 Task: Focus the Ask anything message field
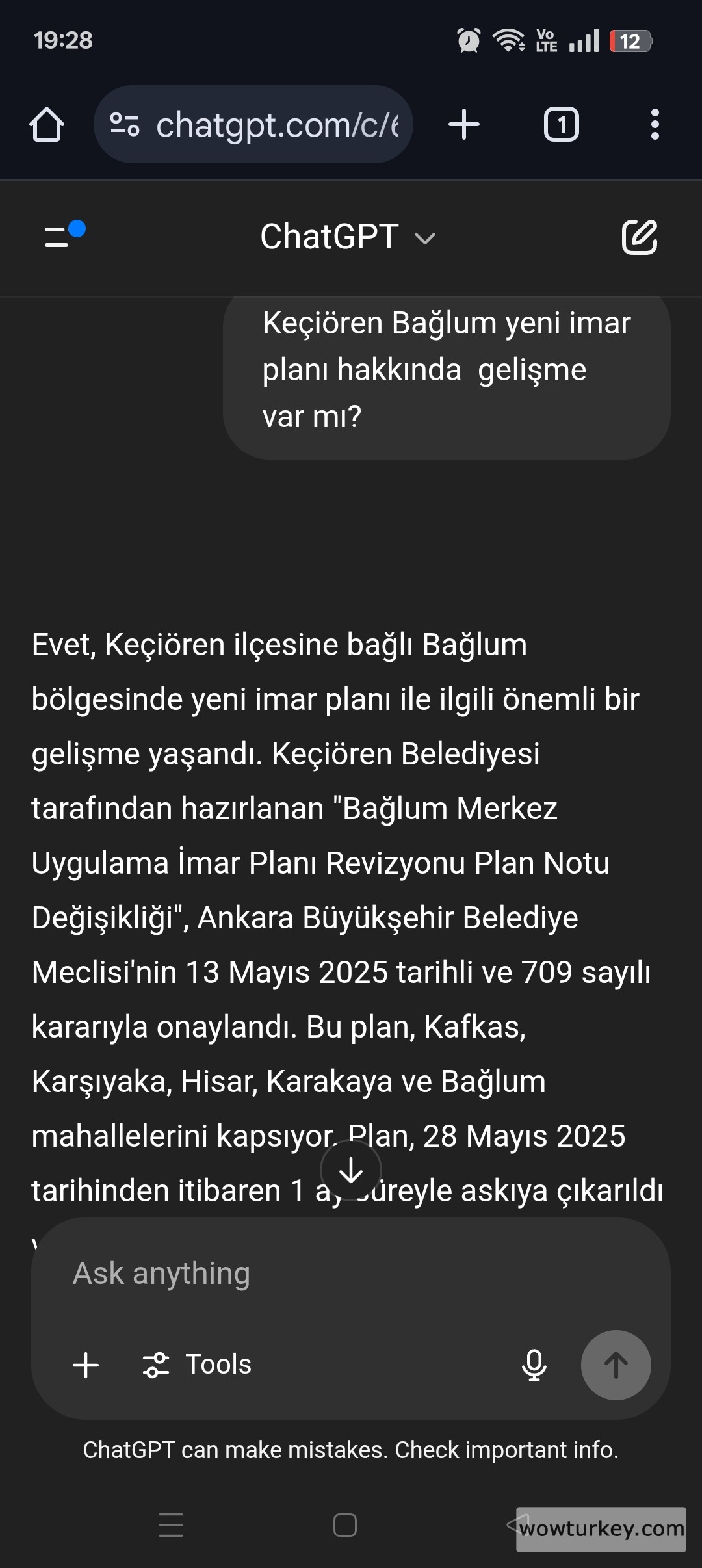pyautogui.click(x=351, y=1273)
